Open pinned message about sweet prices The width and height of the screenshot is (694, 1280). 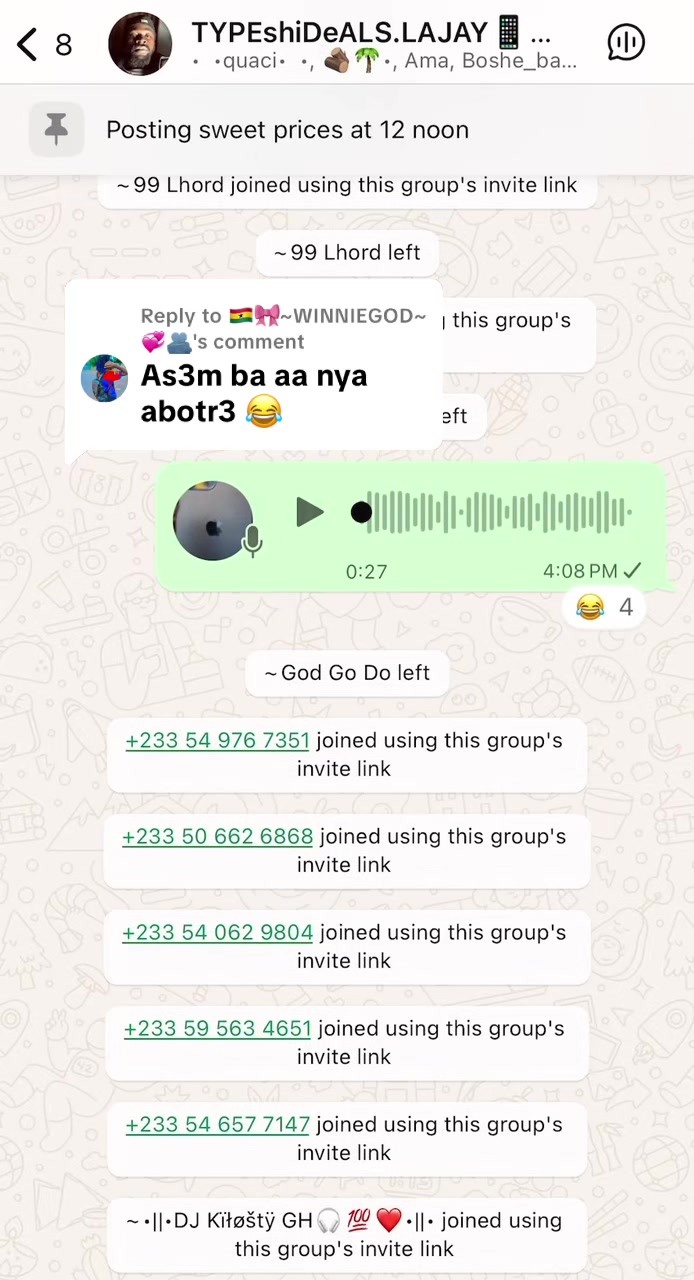tap(347, 130)
